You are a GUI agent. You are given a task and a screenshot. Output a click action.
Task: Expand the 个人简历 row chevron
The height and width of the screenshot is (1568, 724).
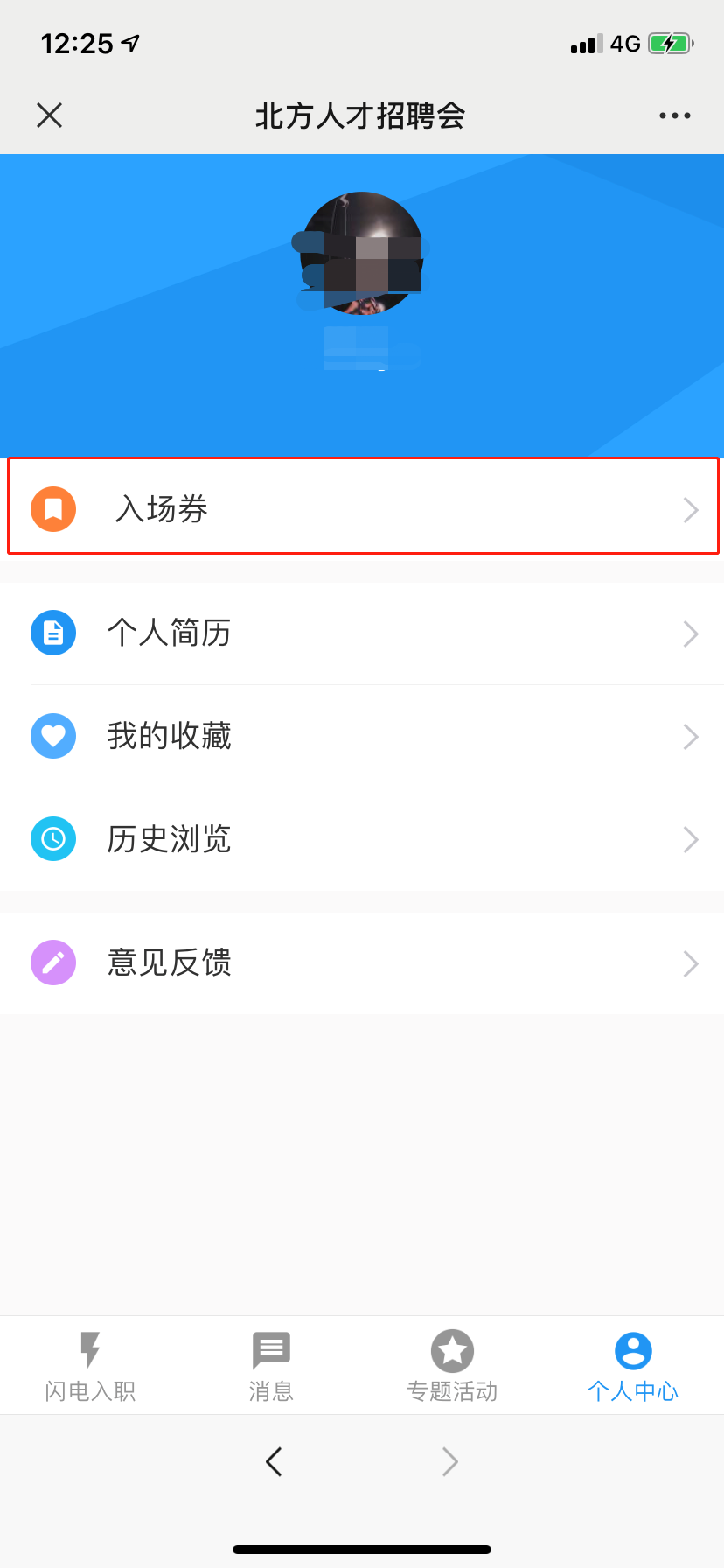point(691,633)
